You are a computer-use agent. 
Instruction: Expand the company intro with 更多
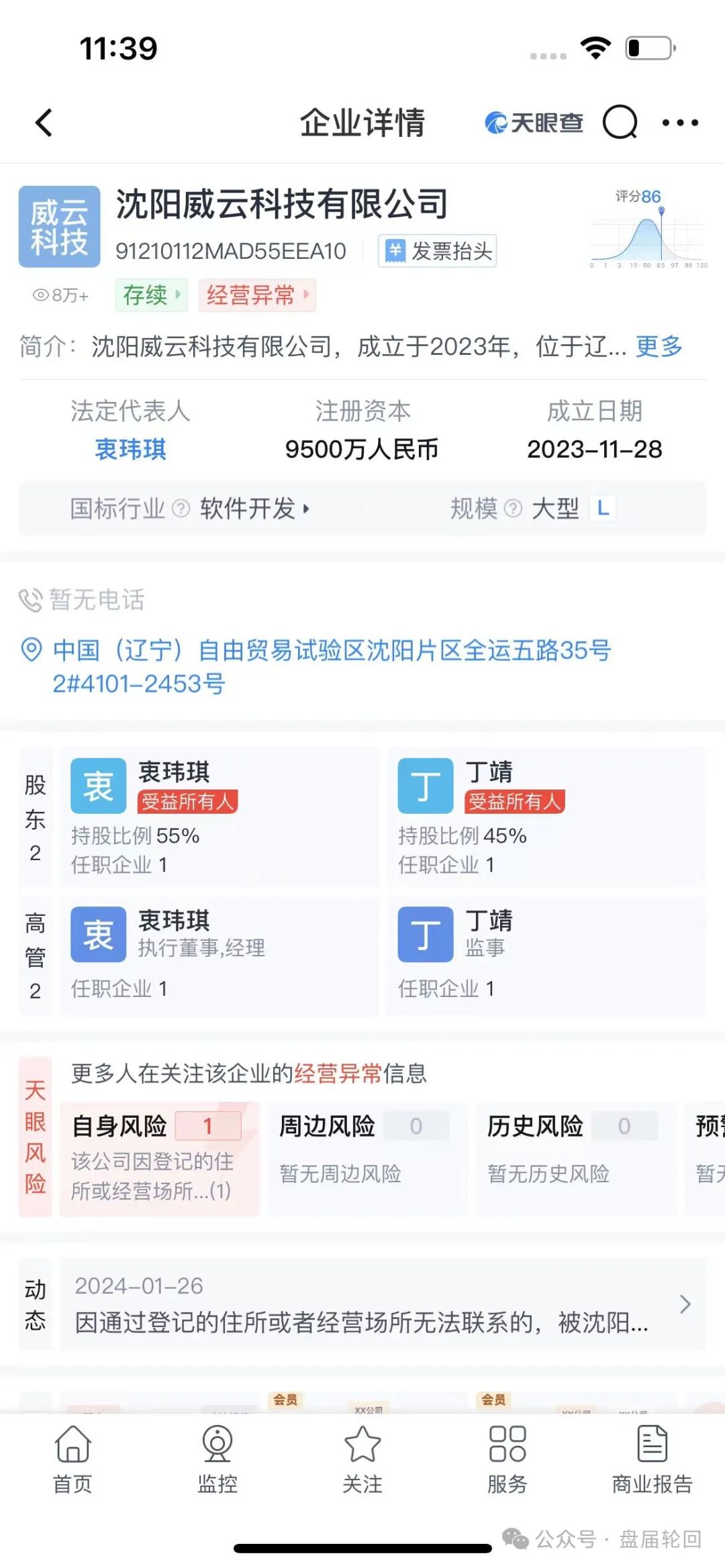tap(659, 347)
